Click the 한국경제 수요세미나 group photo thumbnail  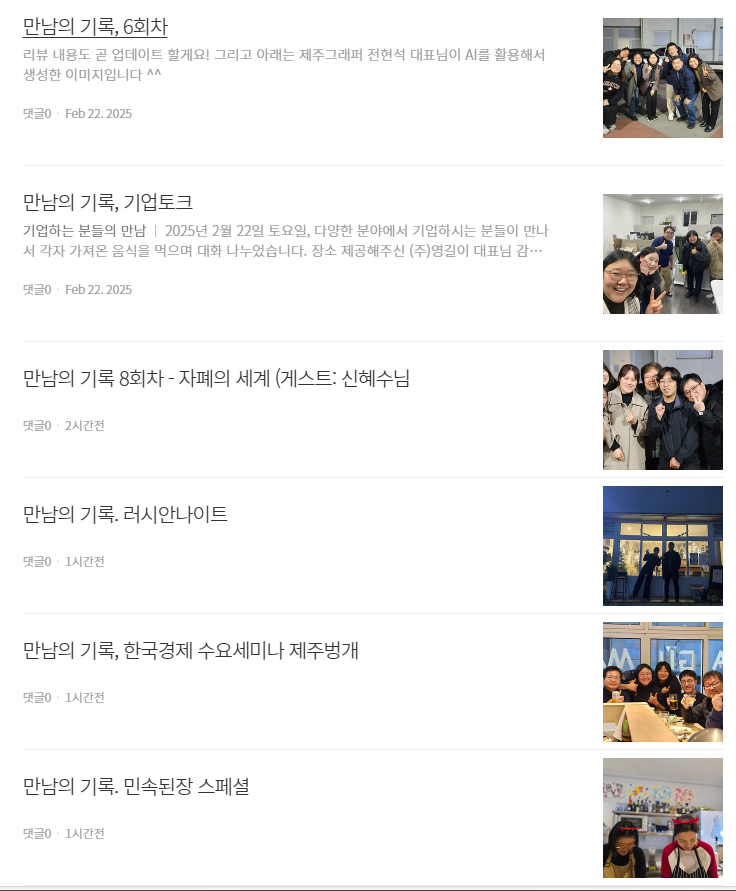coord(662,681)
